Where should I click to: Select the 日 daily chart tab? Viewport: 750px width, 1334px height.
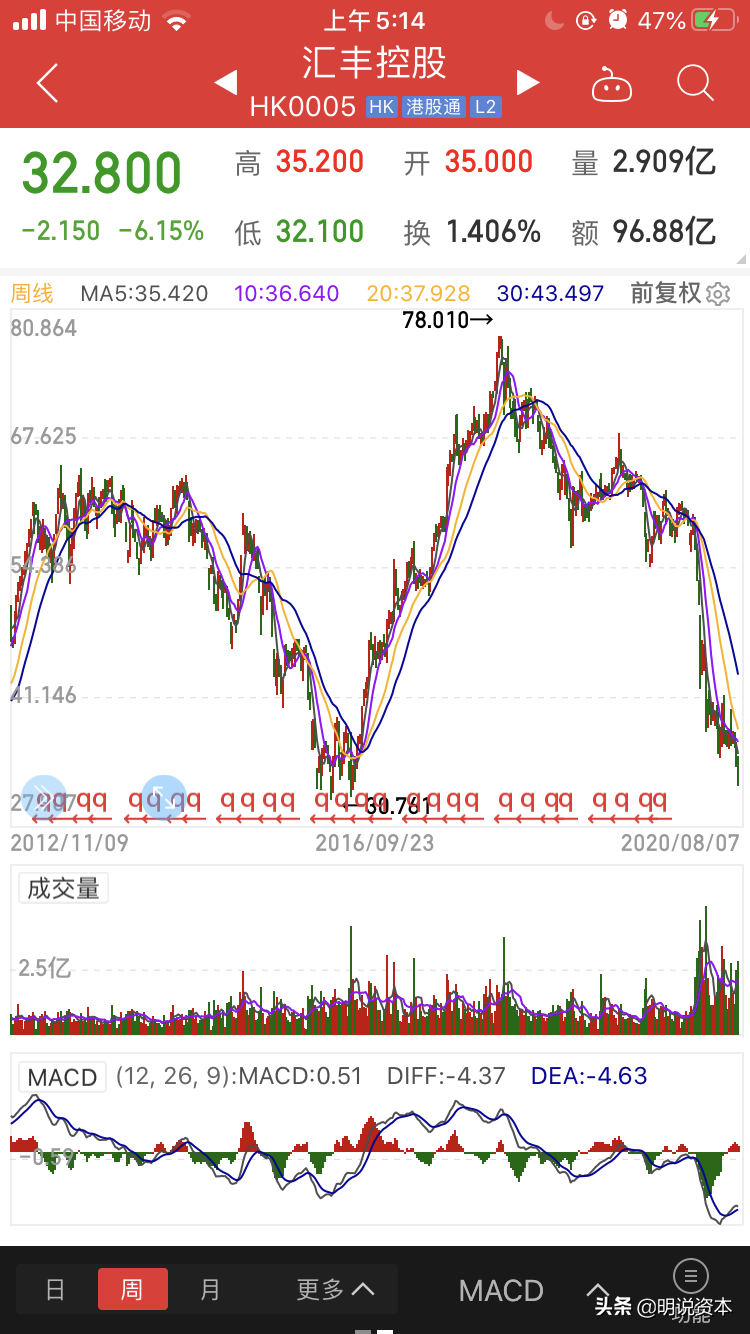(55, 1289)
